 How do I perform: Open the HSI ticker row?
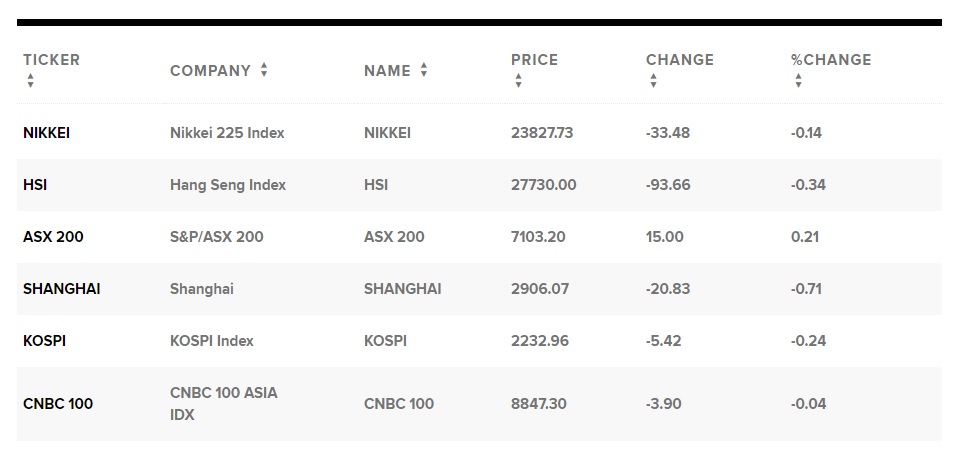point(35,185)
